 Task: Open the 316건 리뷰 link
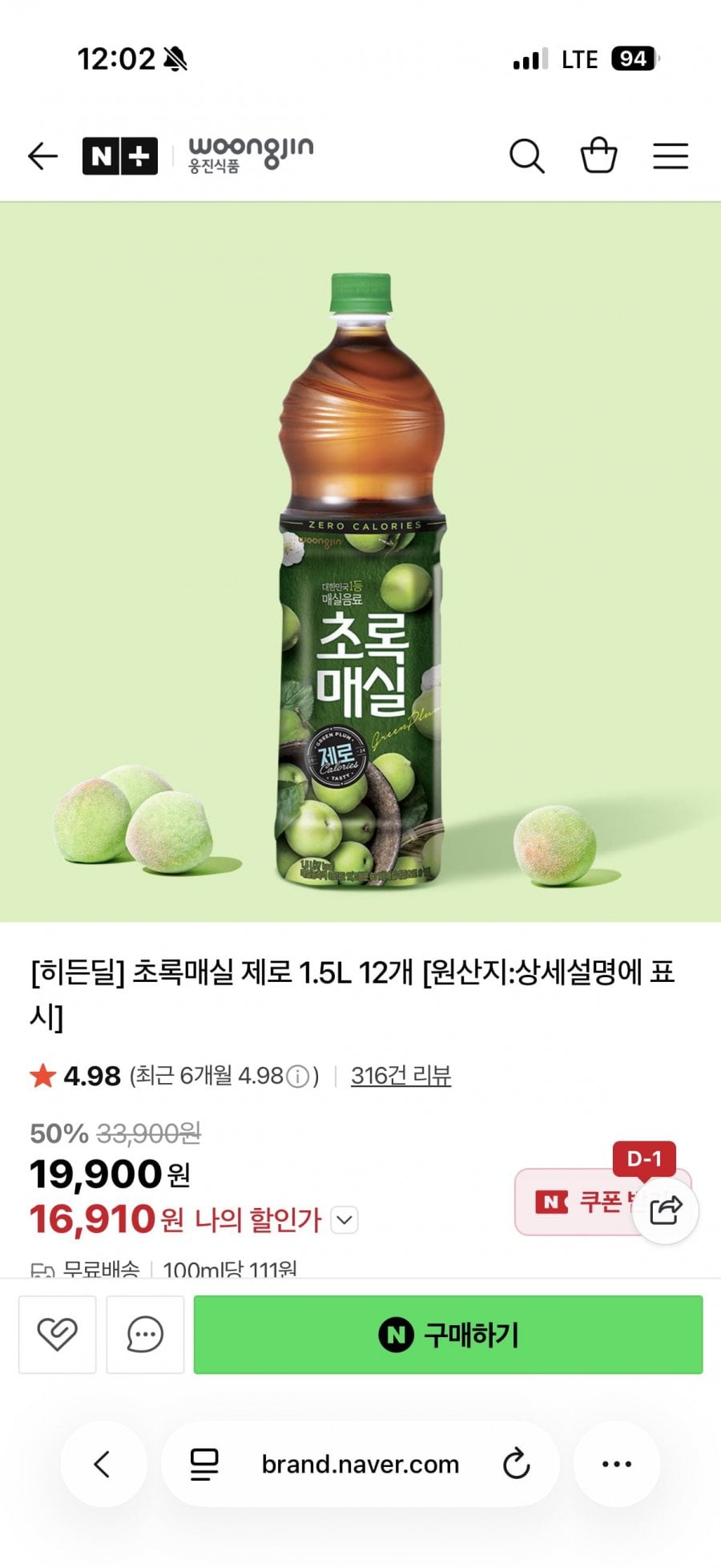coord(401,1076)
